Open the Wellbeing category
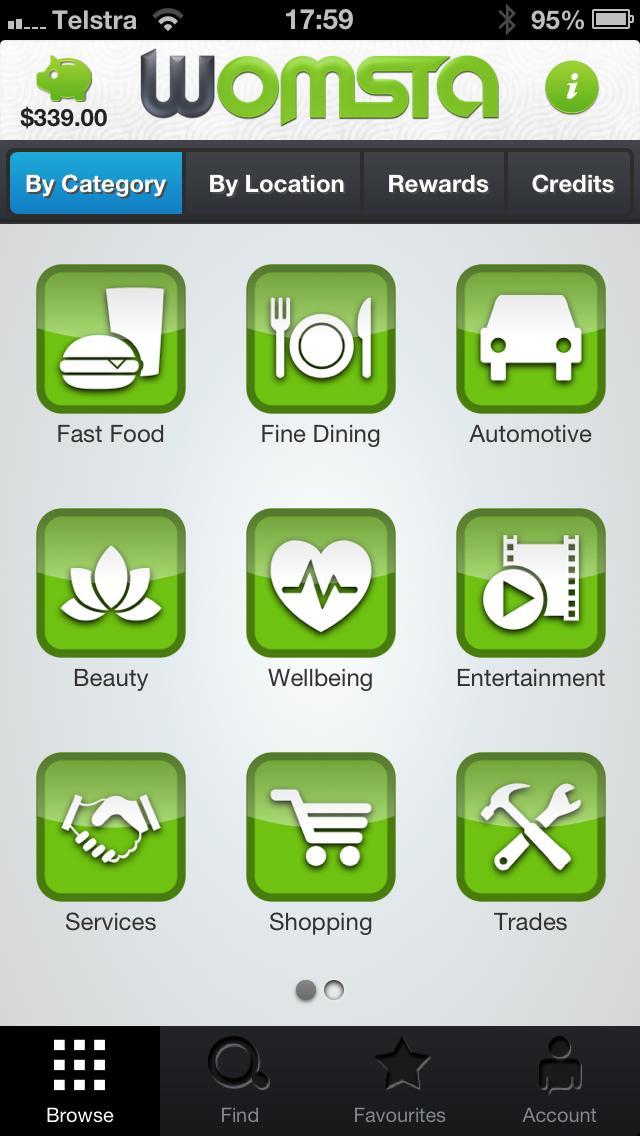The height and width of the screenshot is (1136, 640). [321, 583]
